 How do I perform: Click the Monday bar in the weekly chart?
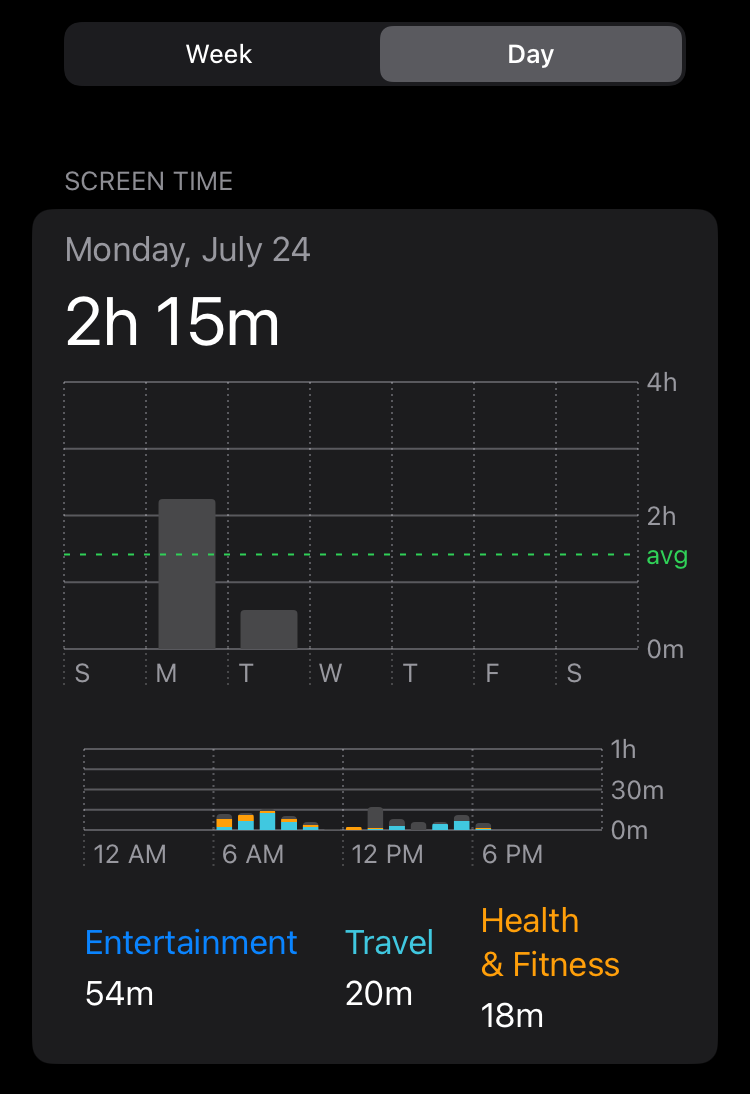pyautogui.click(x=187, y=570)
